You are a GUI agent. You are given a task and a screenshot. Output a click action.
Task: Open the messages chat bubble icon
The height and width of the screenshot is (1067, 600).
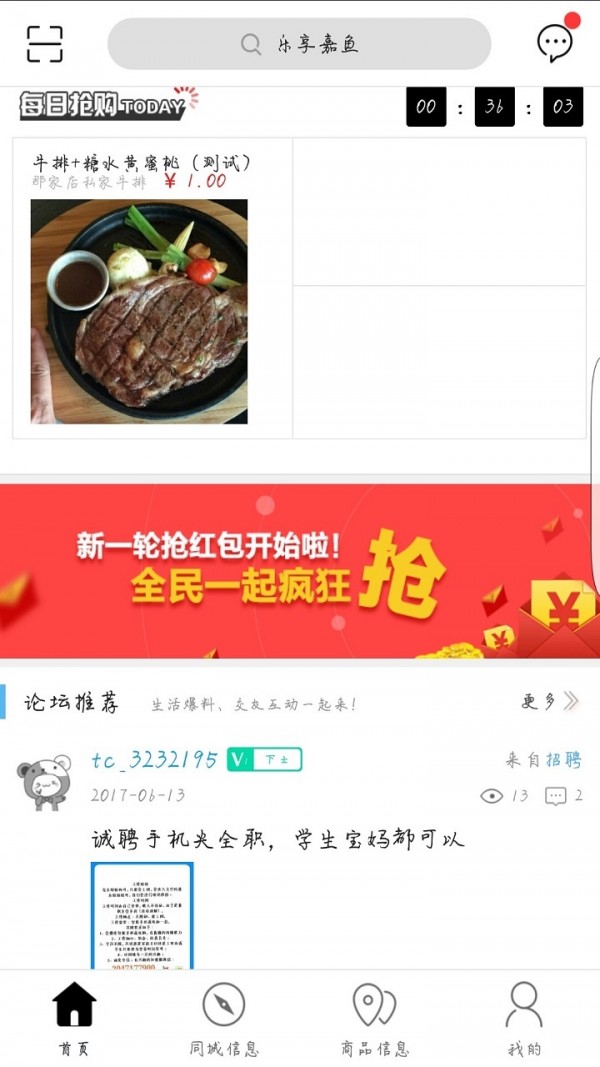pos(555,43)
